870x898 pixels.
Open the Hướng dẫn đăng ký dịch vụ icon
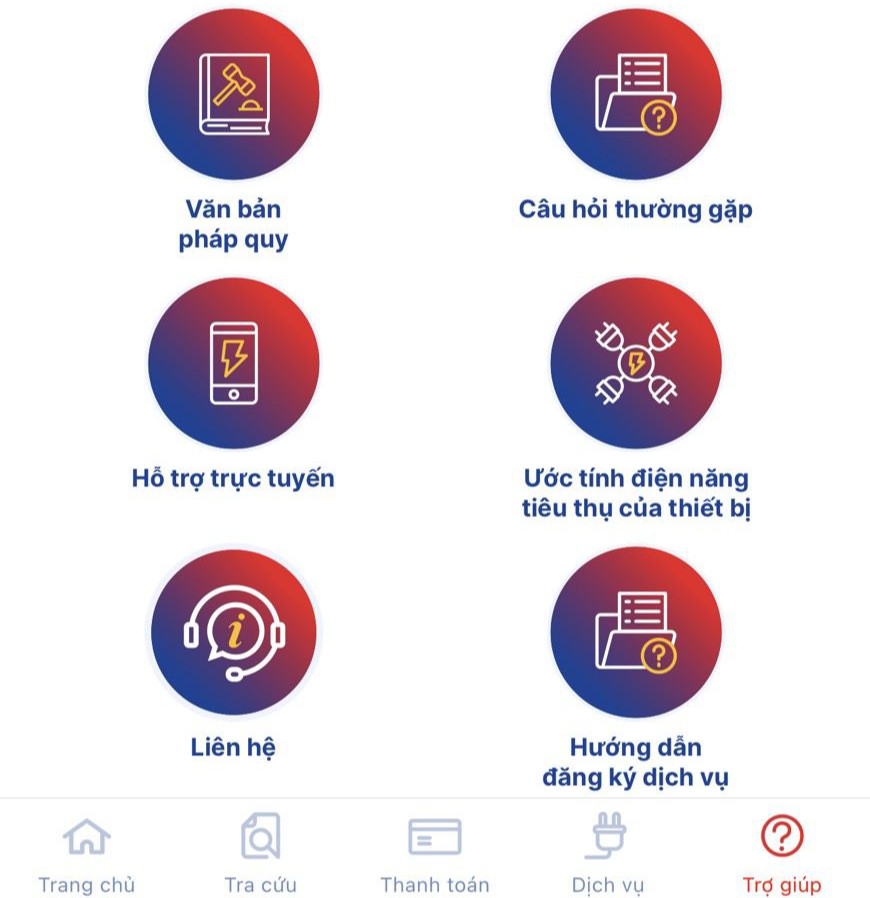point(635,633)
